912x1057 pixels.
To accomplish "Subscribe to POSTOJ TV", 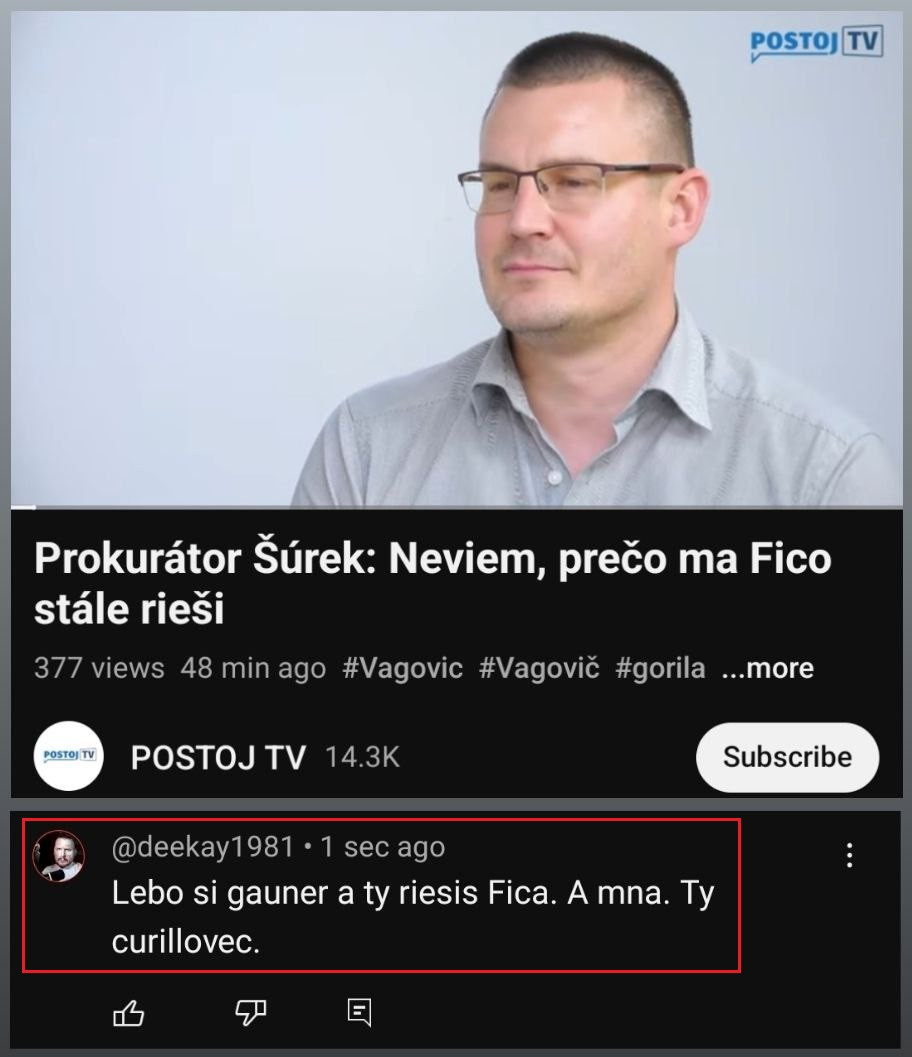I will (x=787, y=757).
